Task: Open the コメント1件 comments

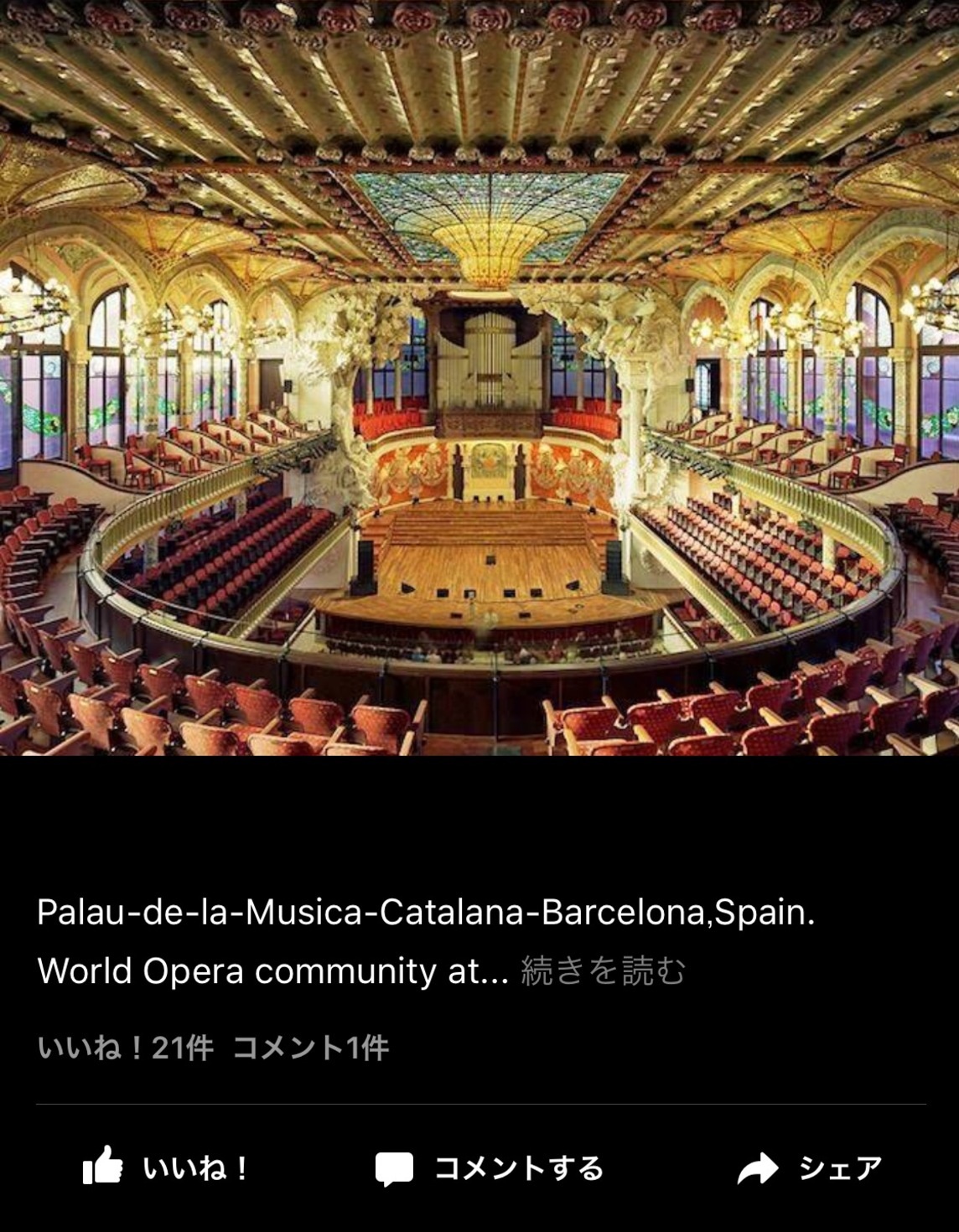Action: [x=310, y=1048]
